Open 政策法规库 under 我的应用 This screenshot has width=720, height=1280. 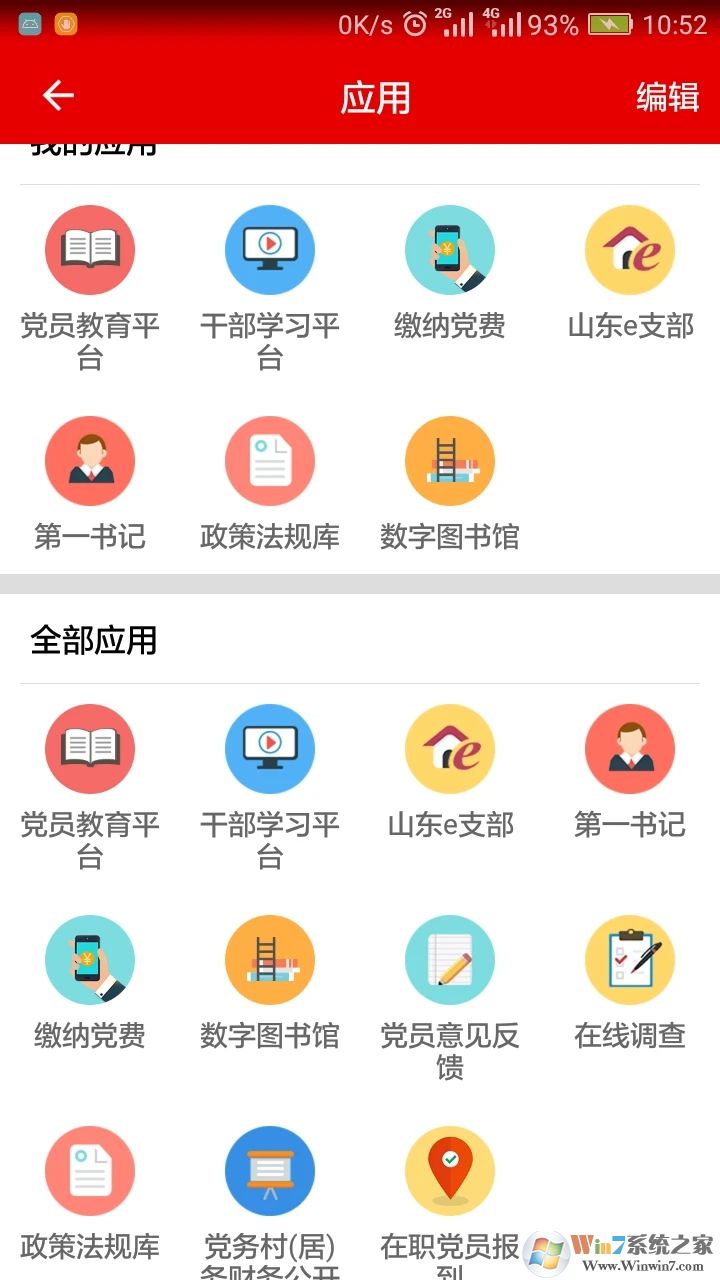(x=270, y=461)
